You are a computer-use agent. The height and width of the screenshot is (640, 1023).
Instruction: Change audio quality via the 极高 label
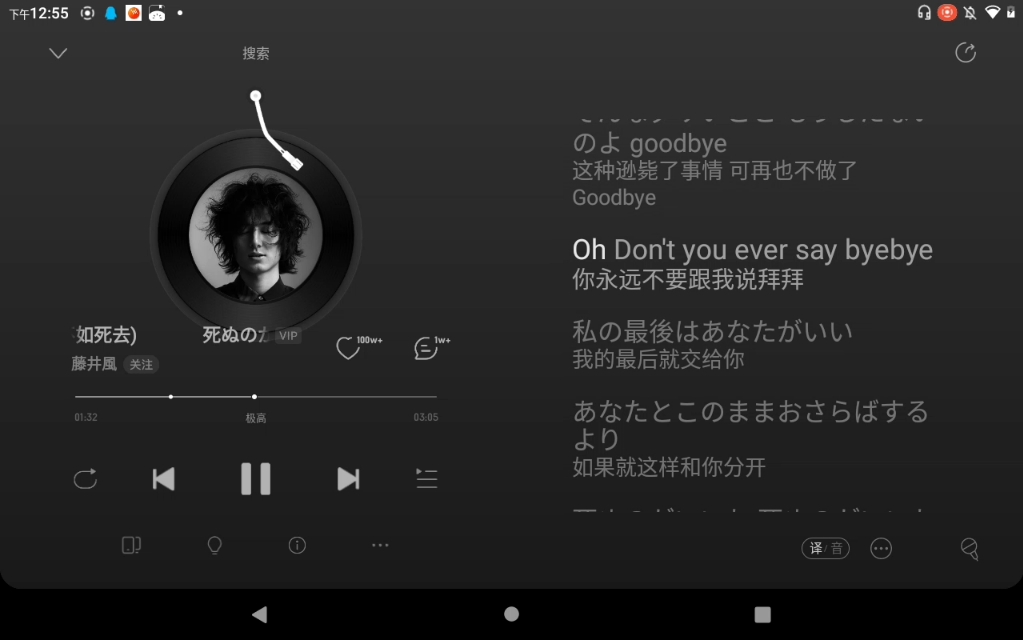[256, 418]
